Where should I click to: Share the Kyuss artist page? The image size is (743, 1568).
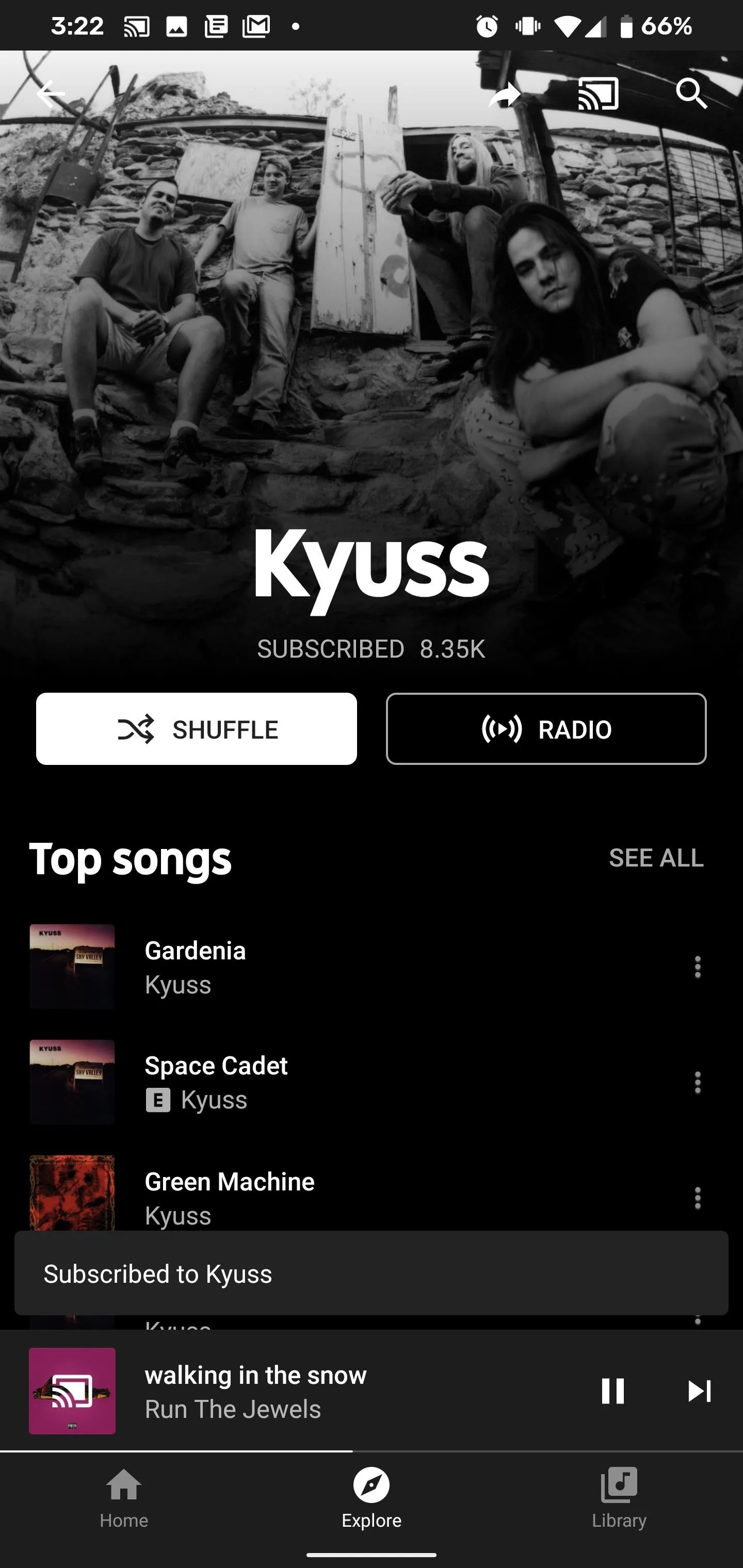[x=505, y=94]
